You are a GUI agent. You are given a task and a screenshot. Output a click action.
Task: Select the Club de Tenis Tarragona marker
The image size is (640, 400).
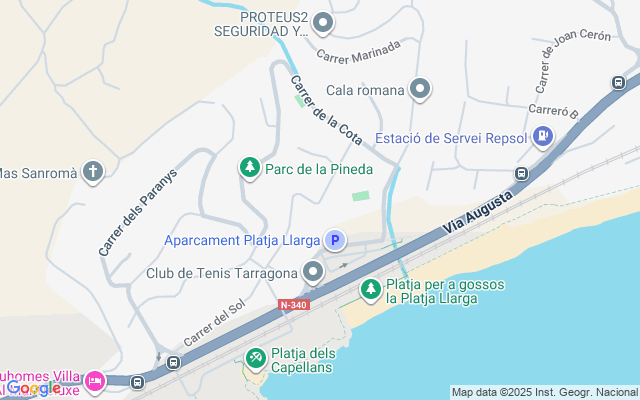click(314, 272)
